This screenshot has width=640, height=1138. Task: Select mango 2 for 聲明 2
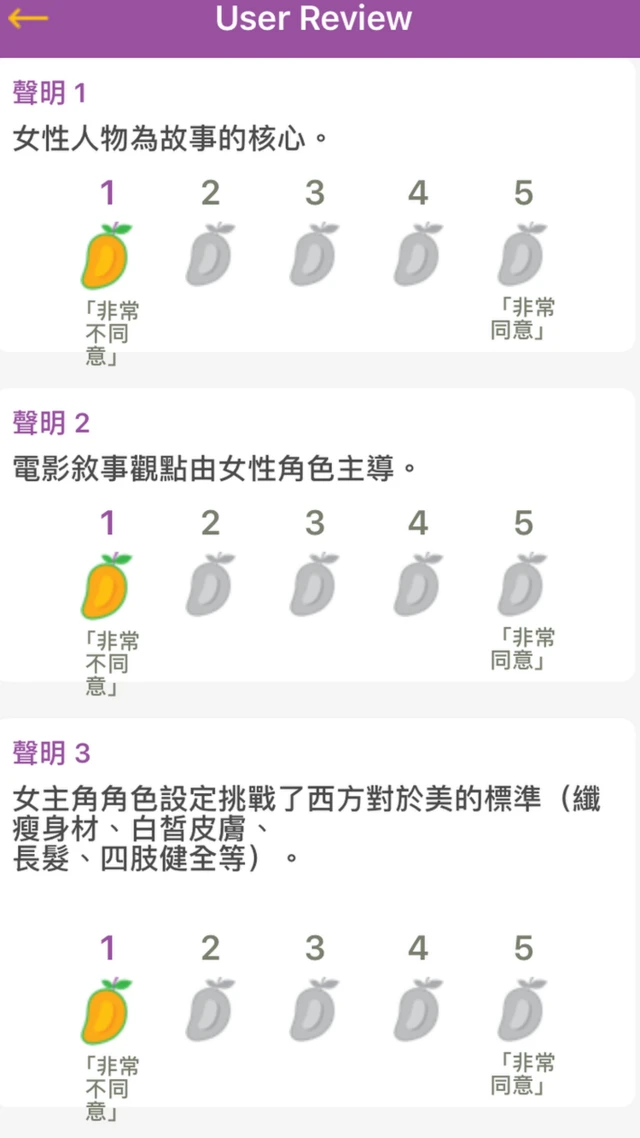[210, 586]
